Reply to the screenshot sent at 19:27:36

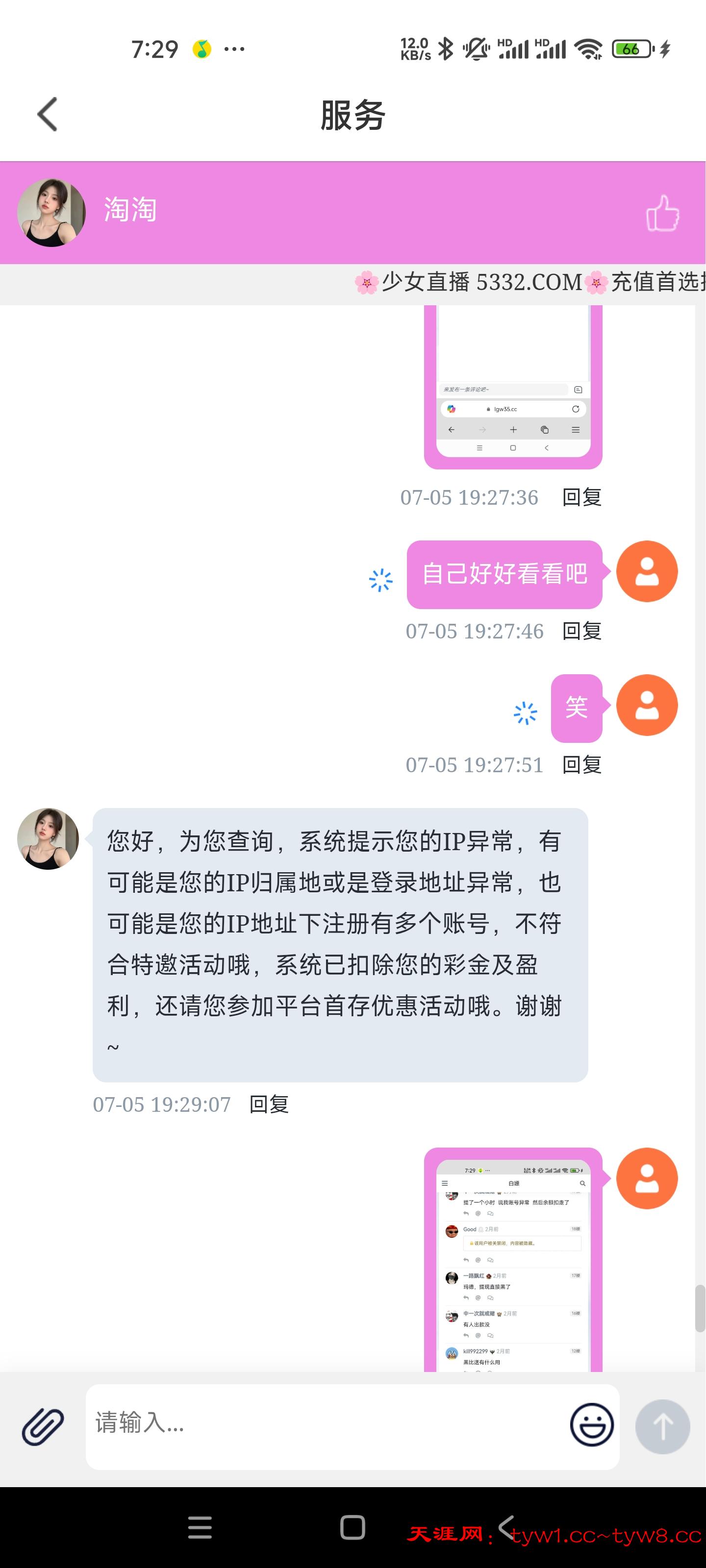point(582,497)
